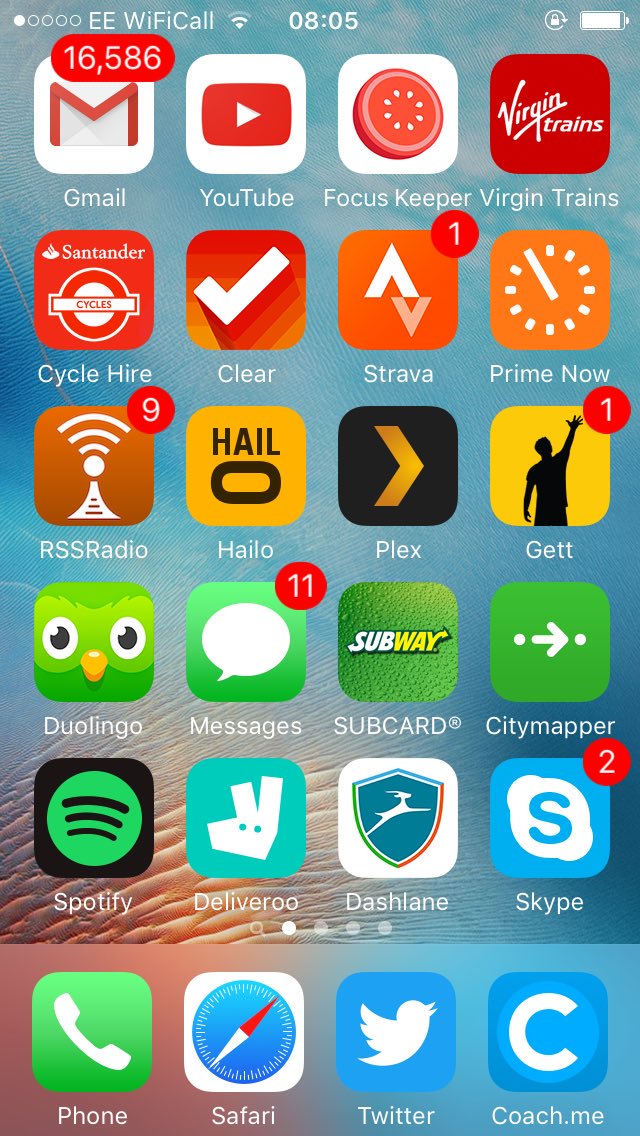Open the Gett app

point(550,467)
